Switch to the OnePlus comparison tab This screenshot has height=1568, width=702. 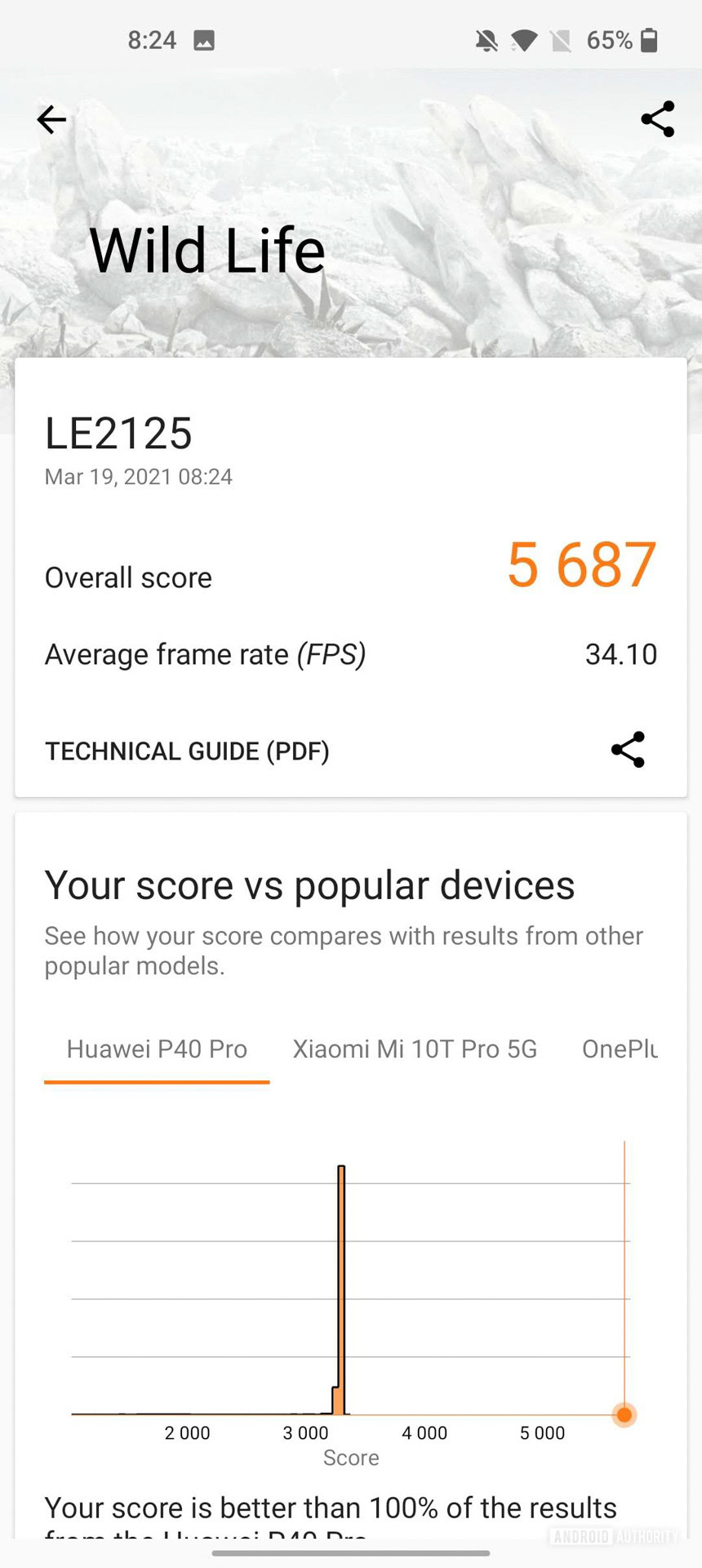click(620, 1049)
